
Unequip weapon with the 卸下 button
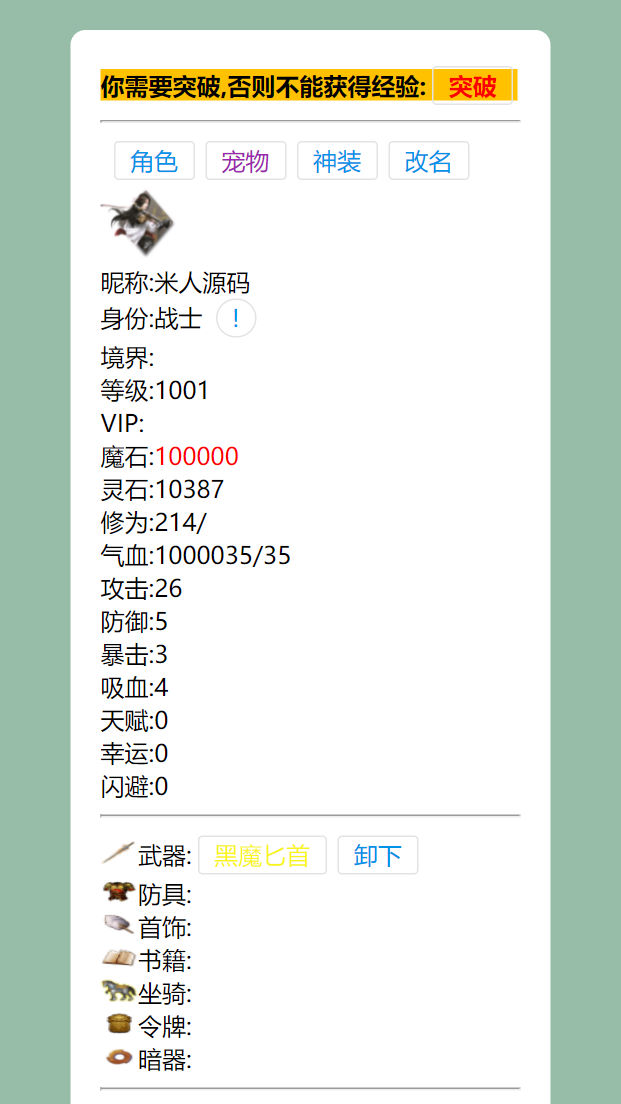378,855
